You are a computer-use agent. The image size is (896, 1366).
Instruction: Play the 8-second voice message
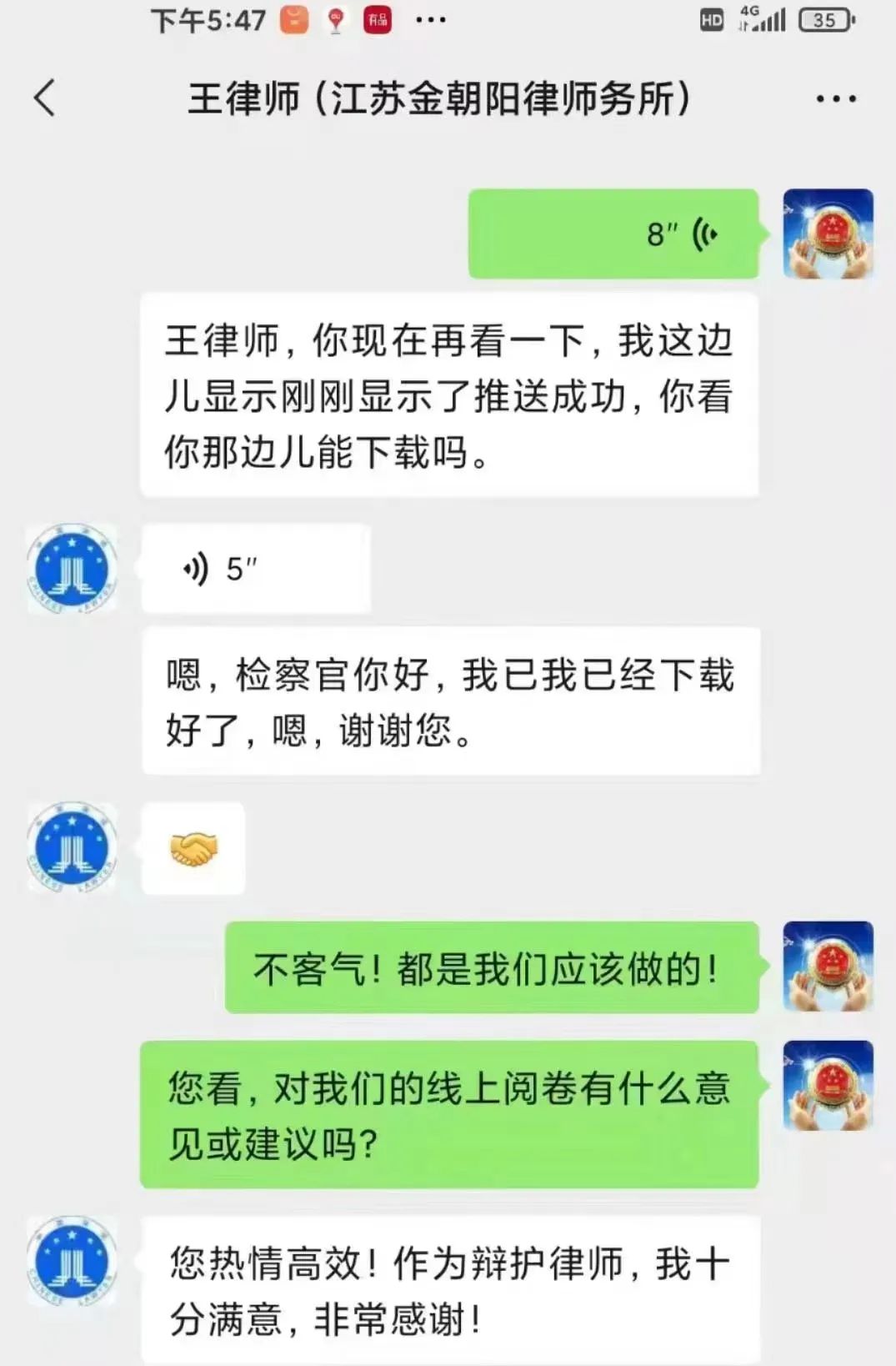(613, 234)
